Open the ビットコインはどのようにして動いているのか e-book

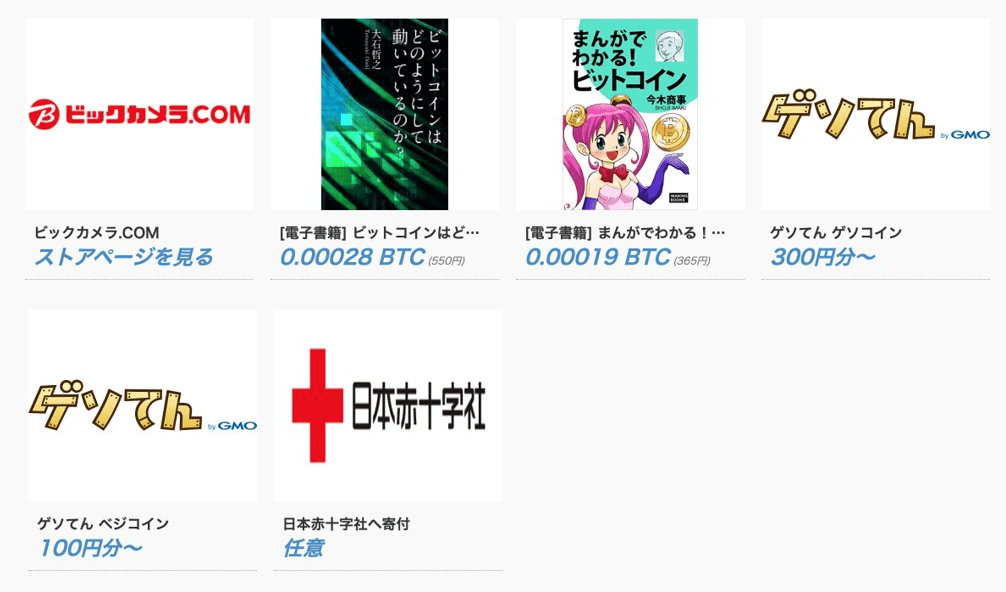pos(384,114)
